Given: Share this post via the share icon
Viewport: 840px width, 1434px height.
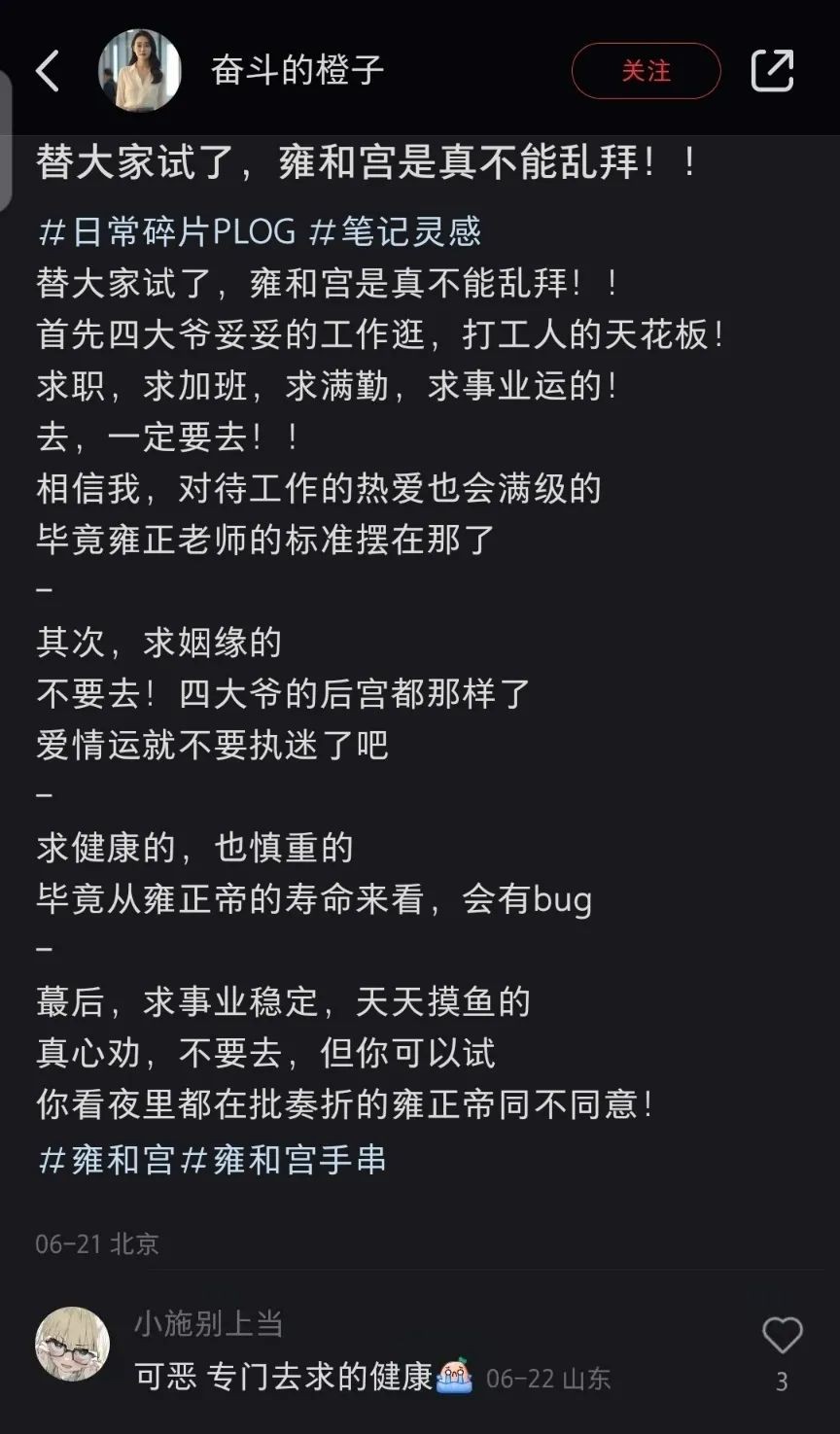Looking at the screenshot, I should point(773,71).
